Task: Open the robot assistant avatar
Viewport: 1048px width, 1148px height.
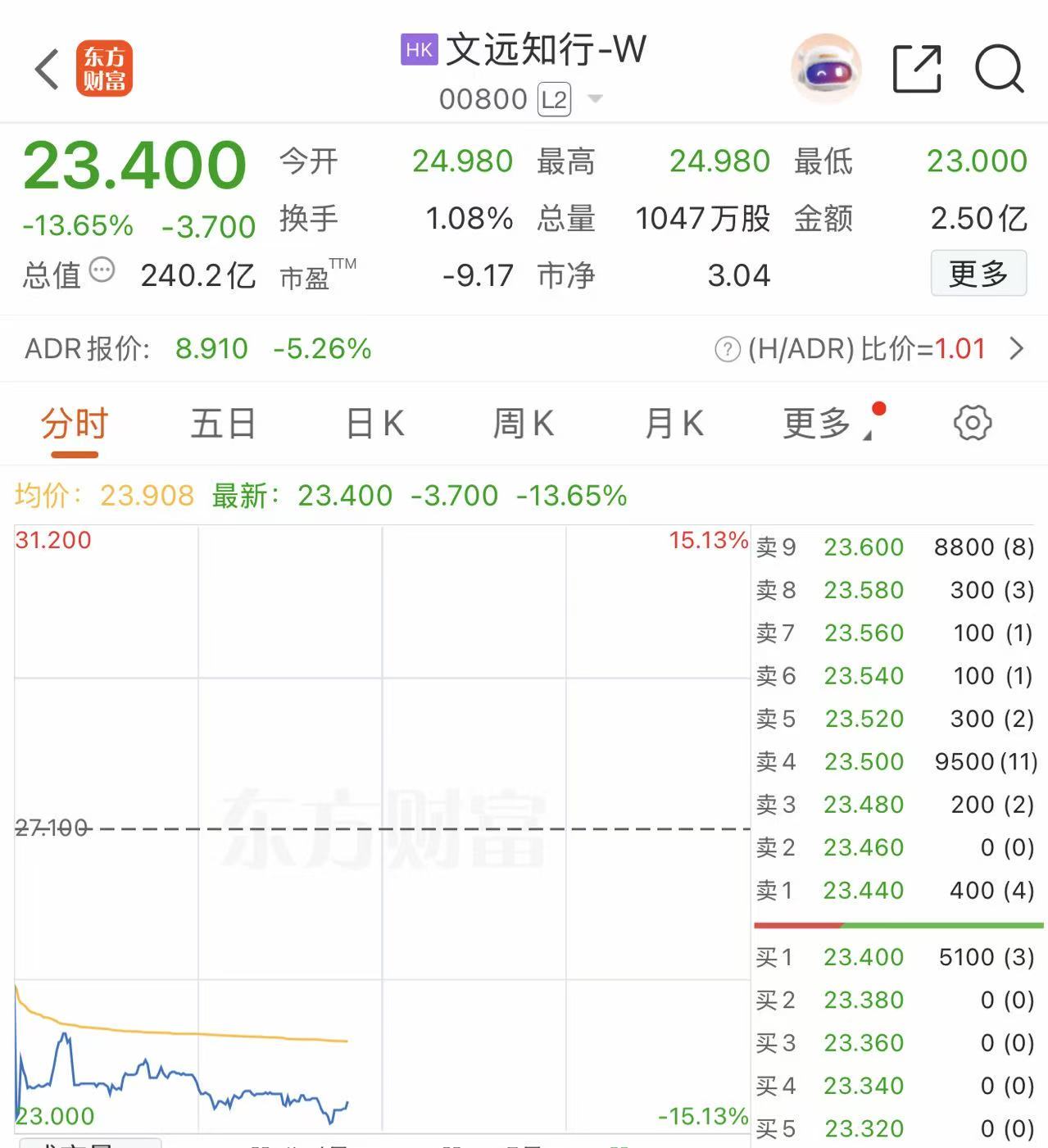Action: pyautogui.click(x=826, y=69)
